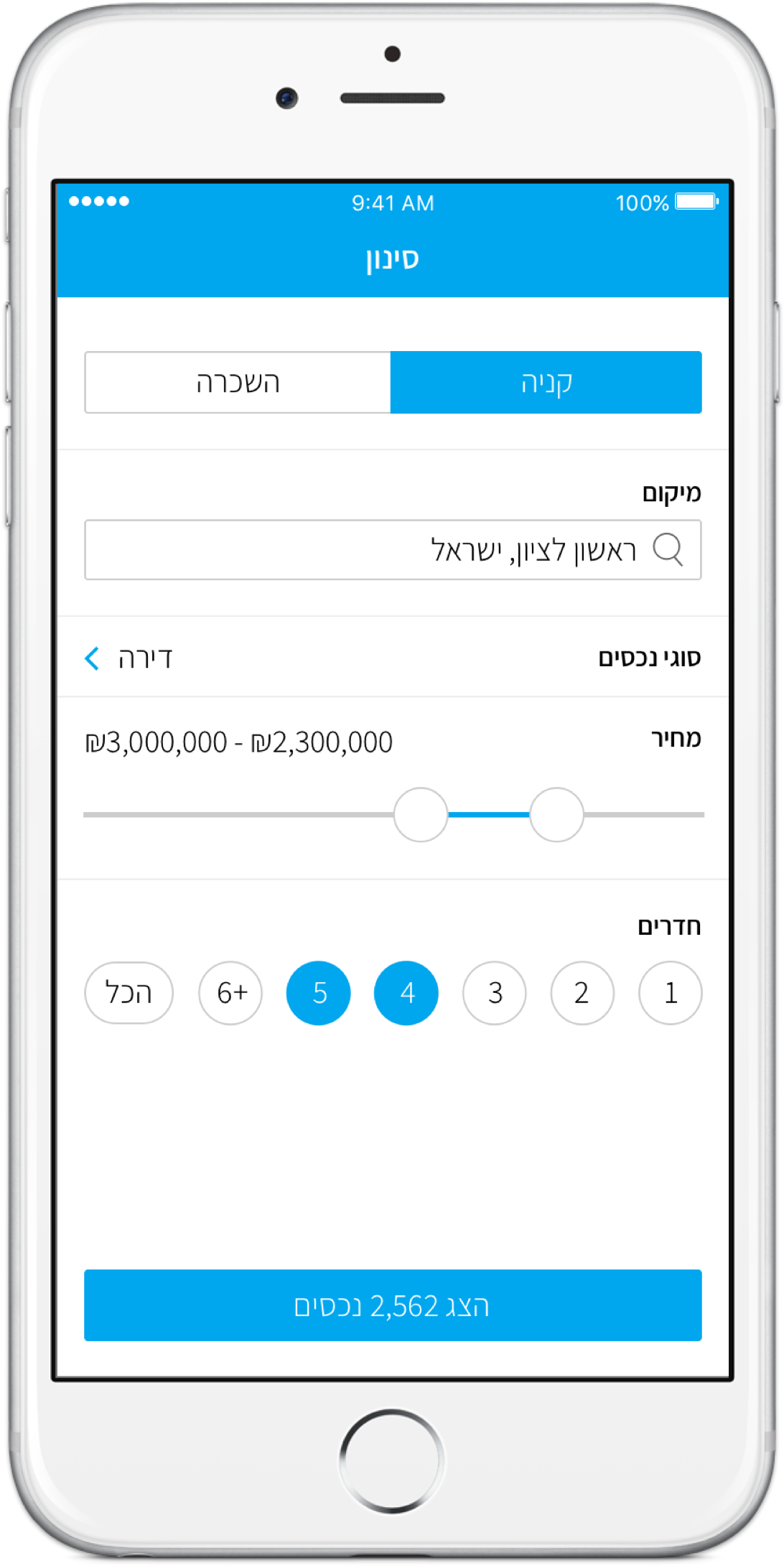Deselect the 5 rooms chip

319,993
